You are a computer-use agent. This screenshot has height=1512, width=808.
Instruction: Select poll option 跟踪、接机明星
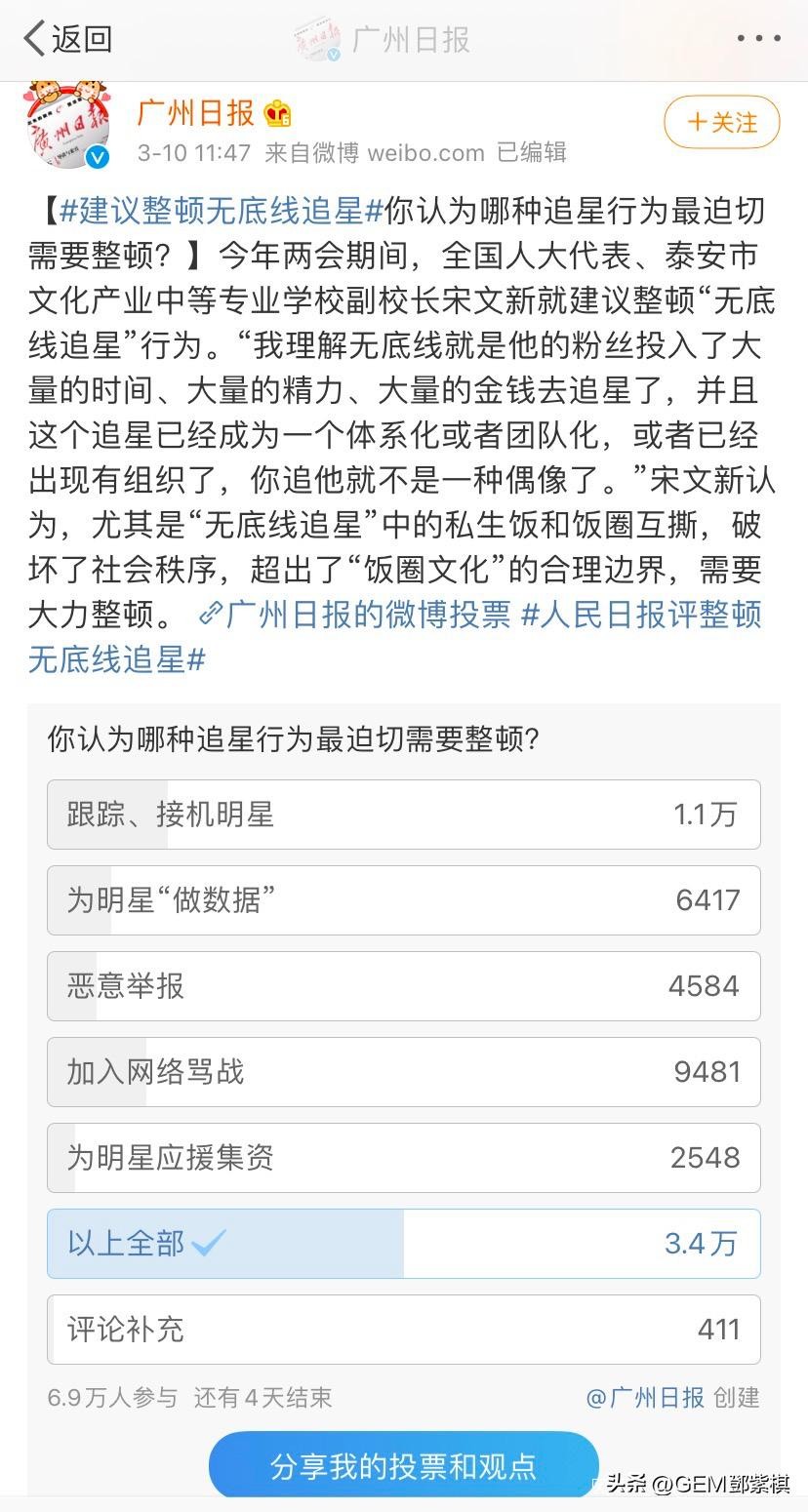tap(403, 815)
